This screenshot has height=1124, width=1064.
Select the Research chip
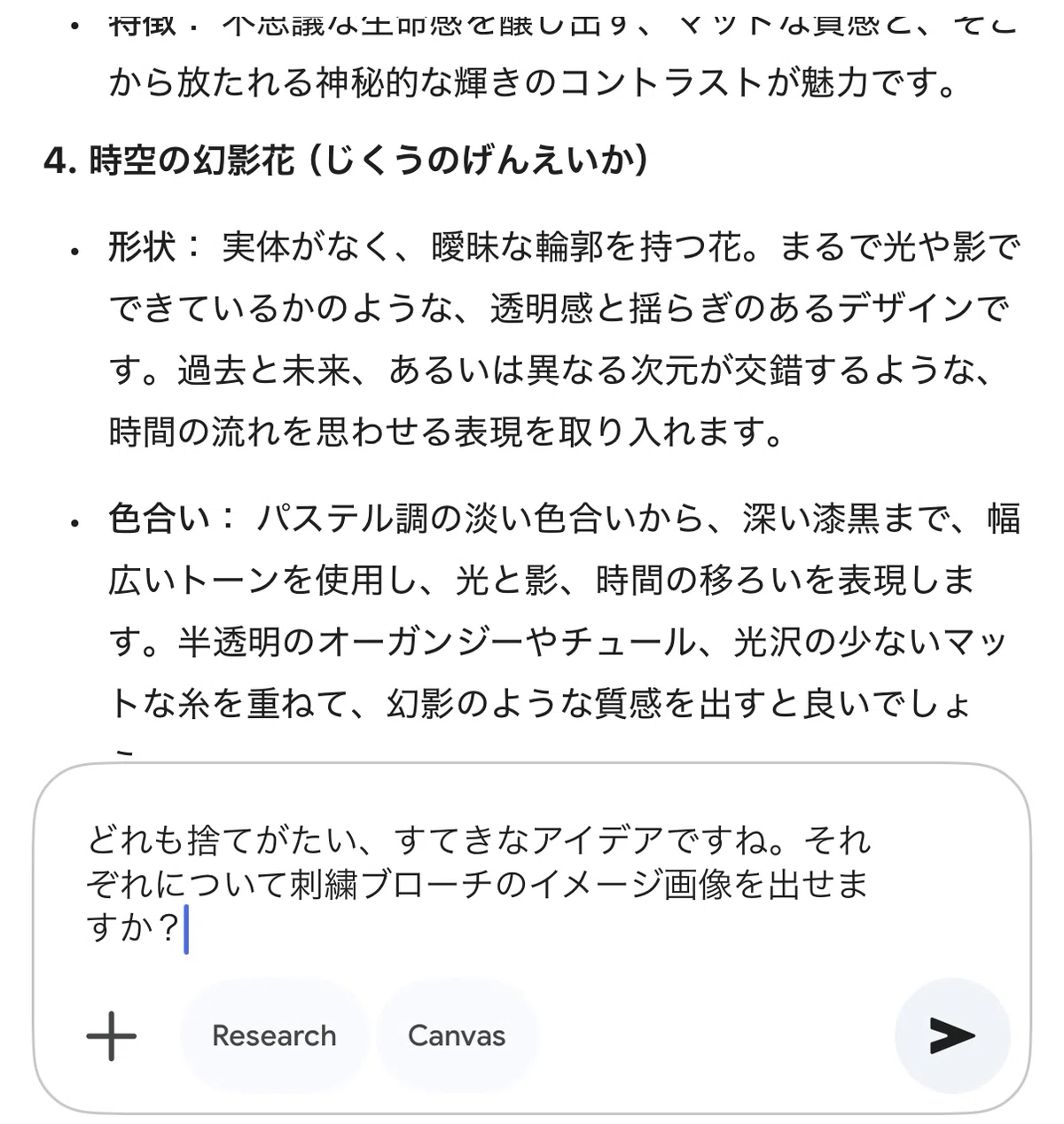pos(274,1035)
